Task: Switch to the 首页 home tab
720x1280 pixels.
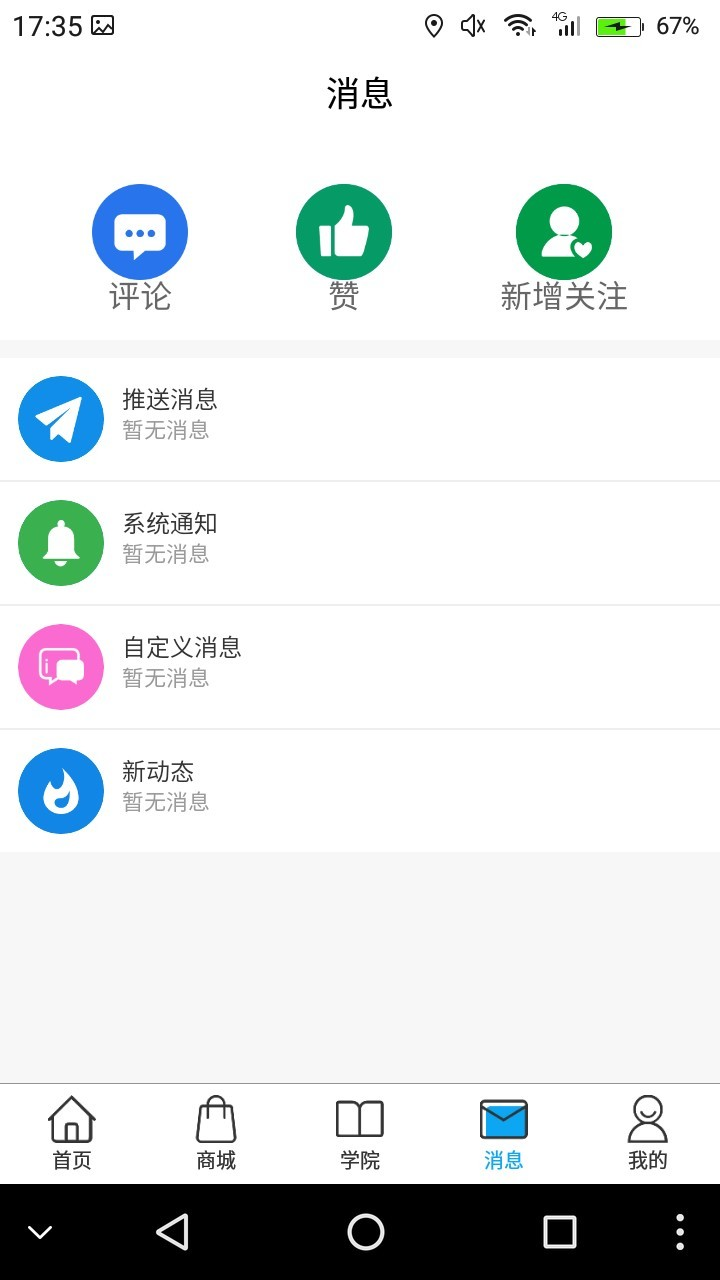Action: 72,1134
